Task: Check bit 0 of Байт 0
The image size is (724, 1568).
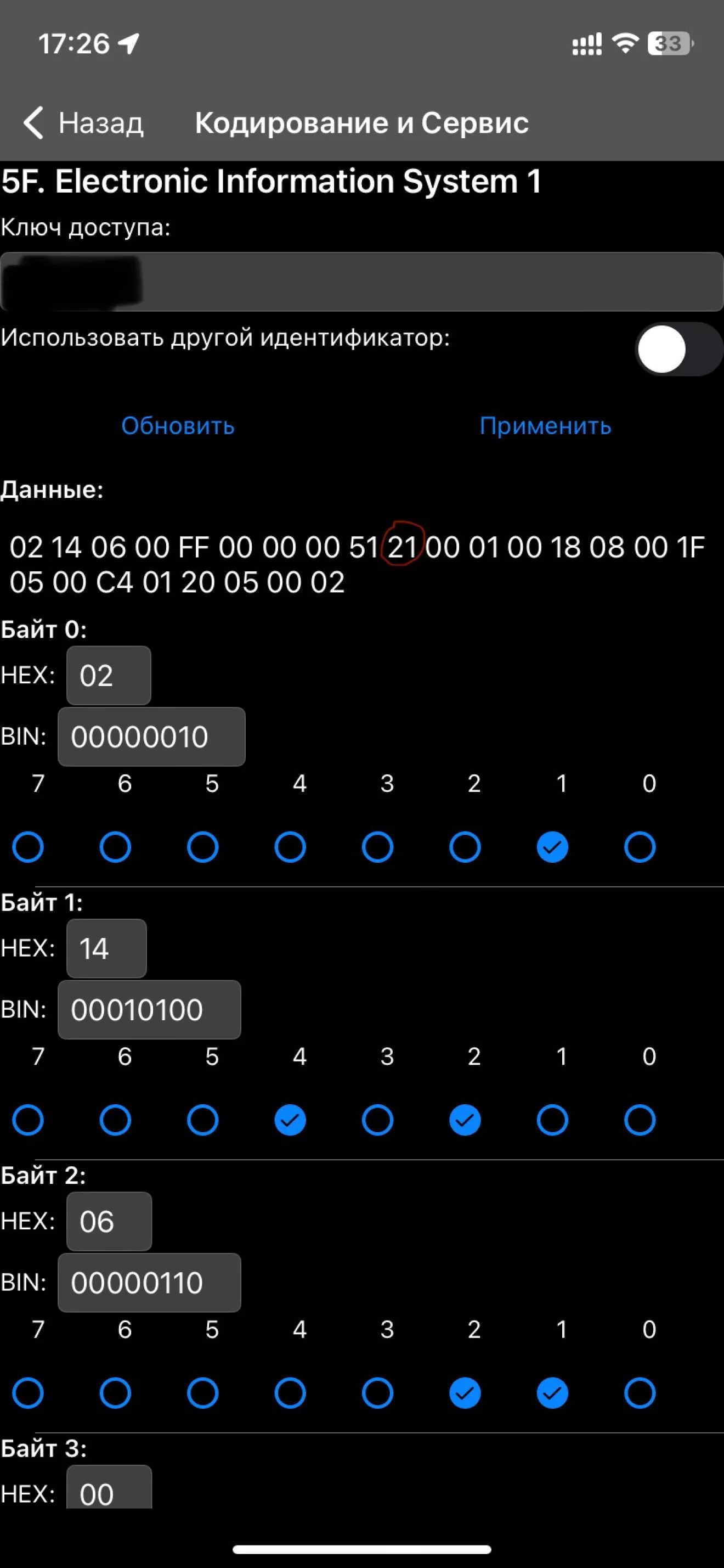Action: pos(640,847)
